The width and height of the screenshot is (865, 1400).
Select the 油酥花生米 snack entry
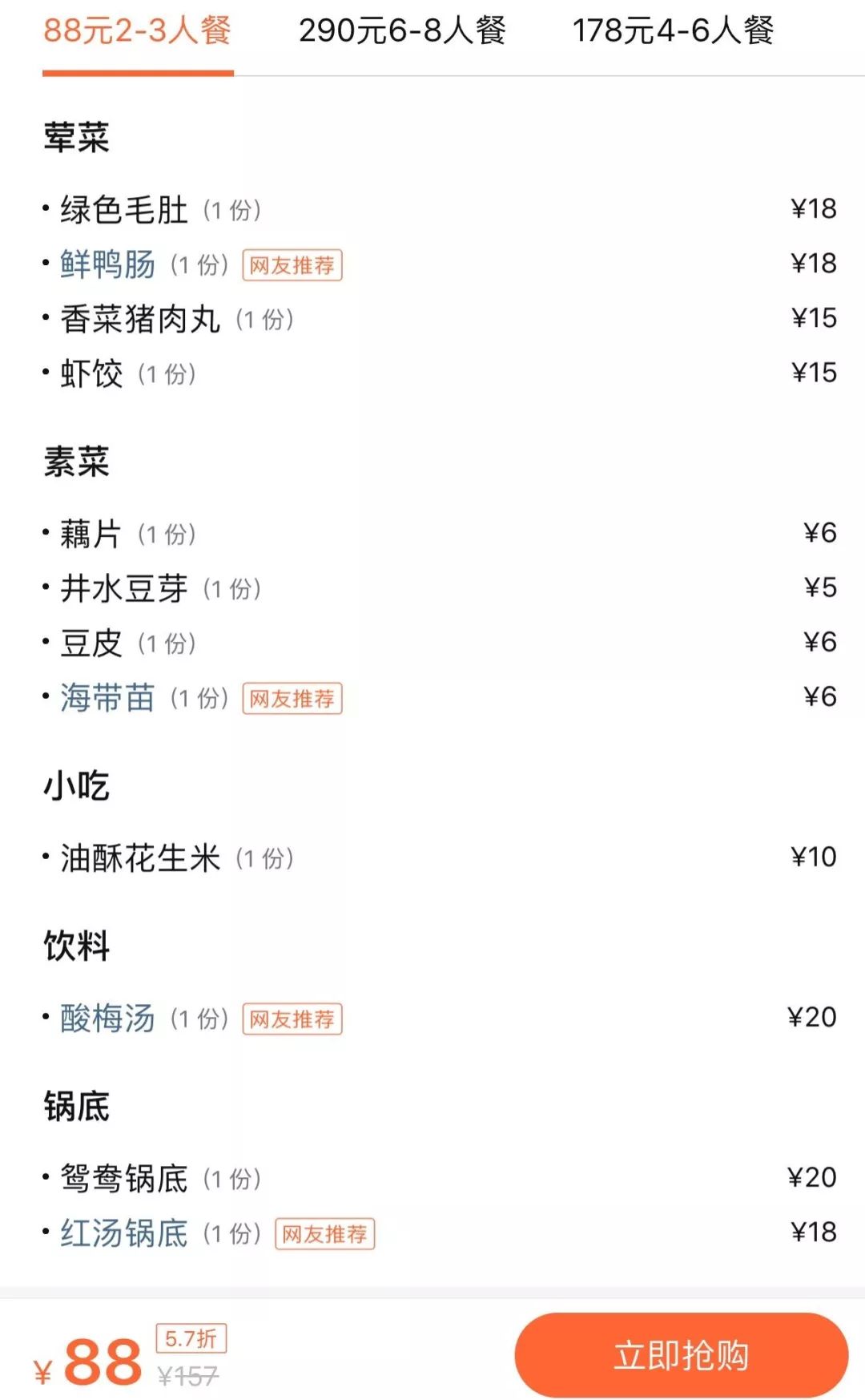tap(141, 857)
